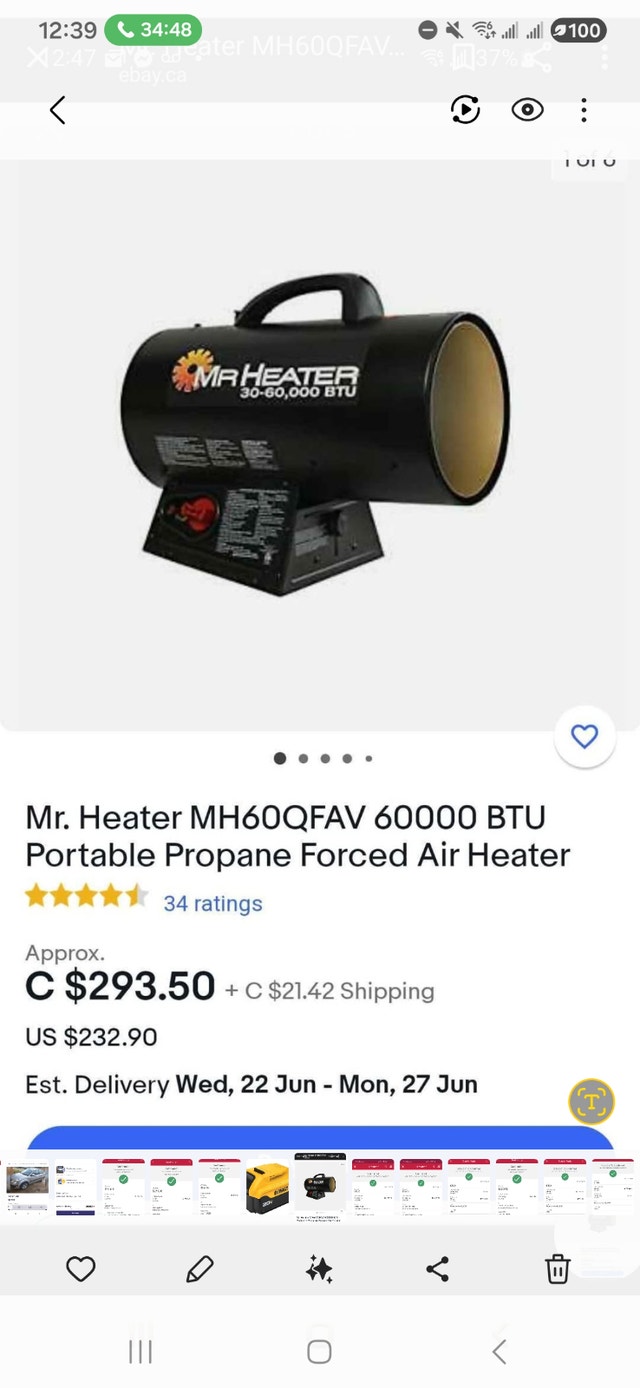This screenshot has width=640, height=1388.
Task: Open the three-dot overflow menu
Action: pos(584,110)
